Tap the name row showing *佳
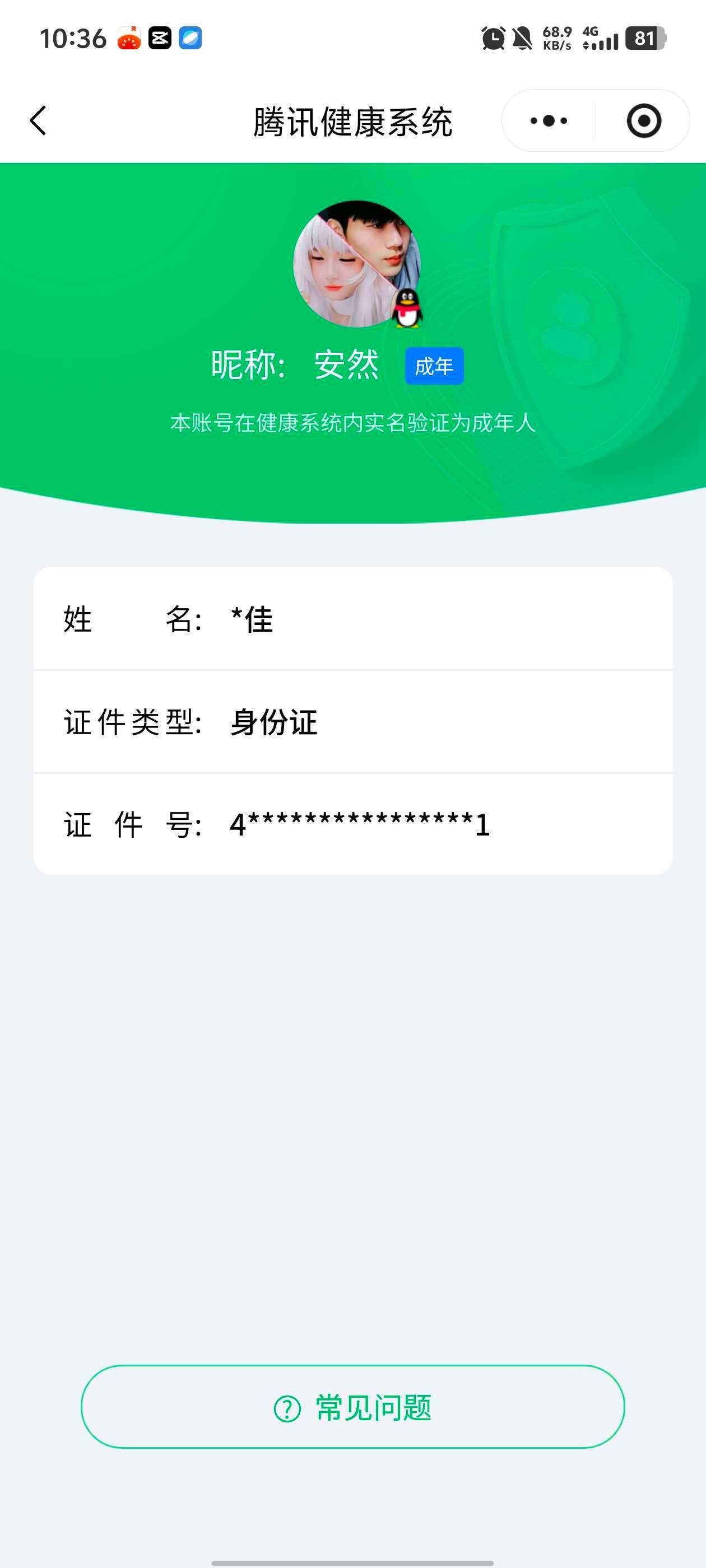This screenshot has height=1568, width=706. [x=352, y=619]
